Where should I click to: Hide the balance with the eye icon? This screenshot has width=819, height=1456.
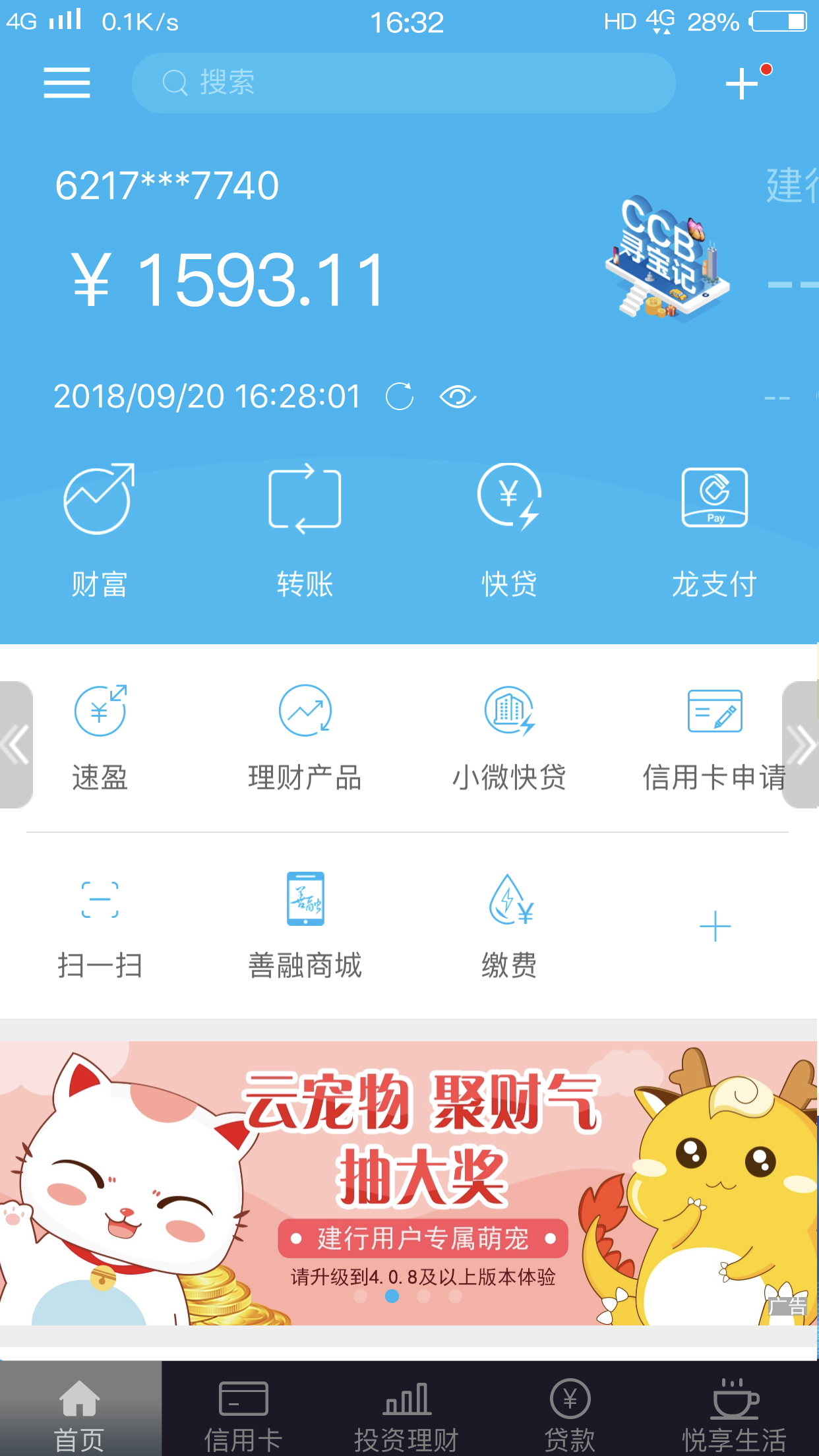[x=458, y=397]
